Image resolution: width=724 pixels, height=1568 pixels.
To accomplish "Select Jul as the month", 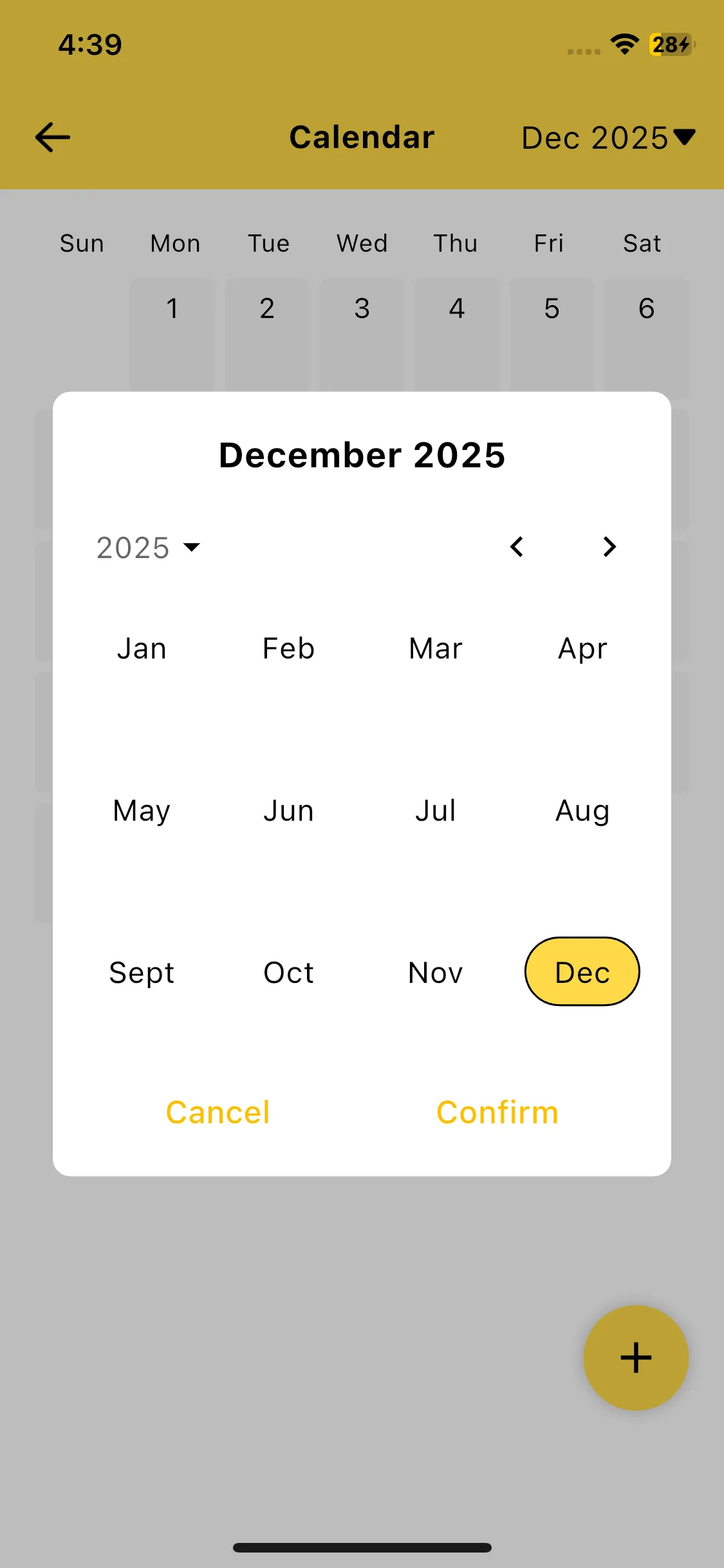I will point(436,810).
